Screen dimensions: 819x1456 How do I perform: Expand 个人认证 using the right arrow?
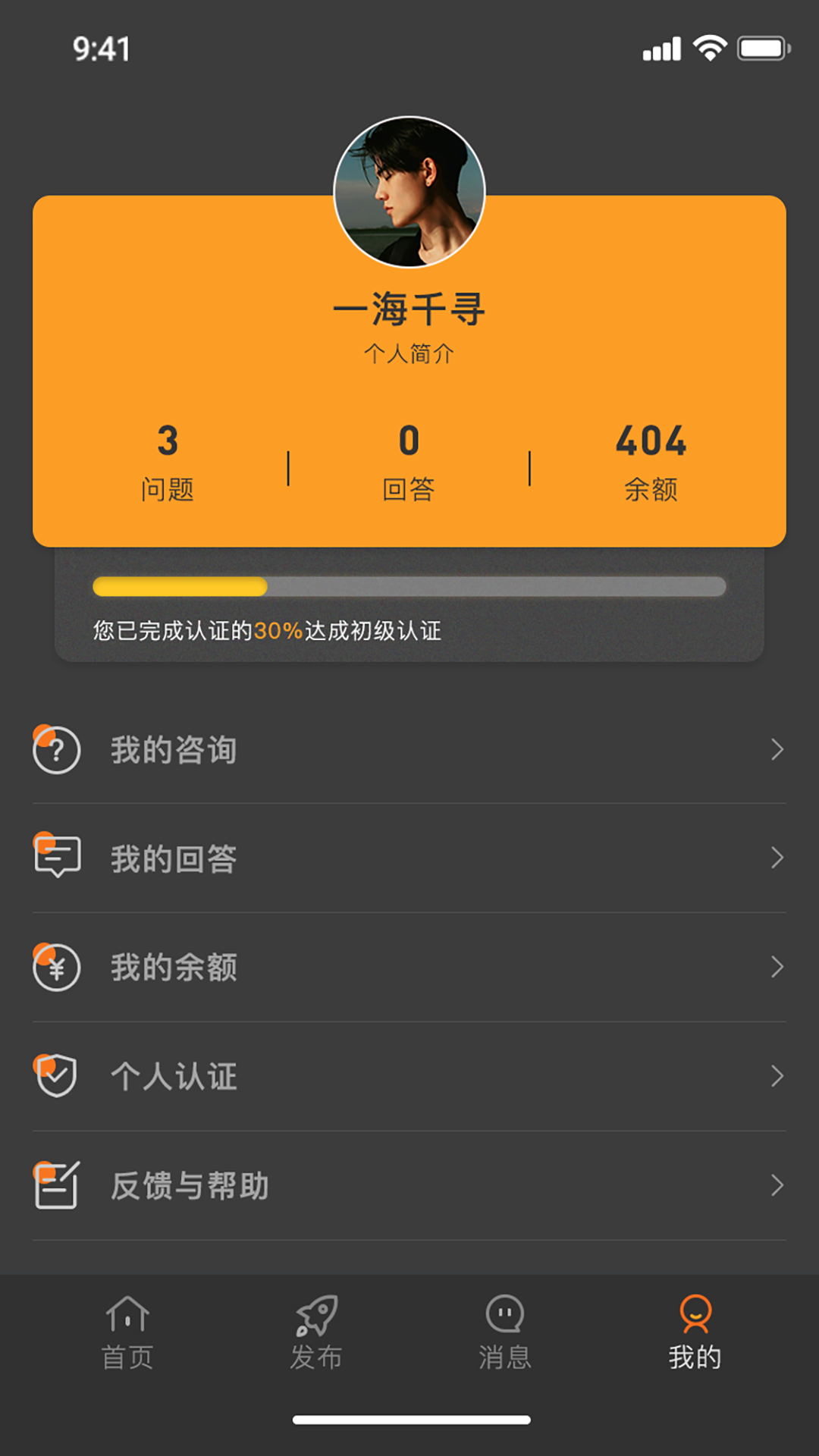[778, 1076]
